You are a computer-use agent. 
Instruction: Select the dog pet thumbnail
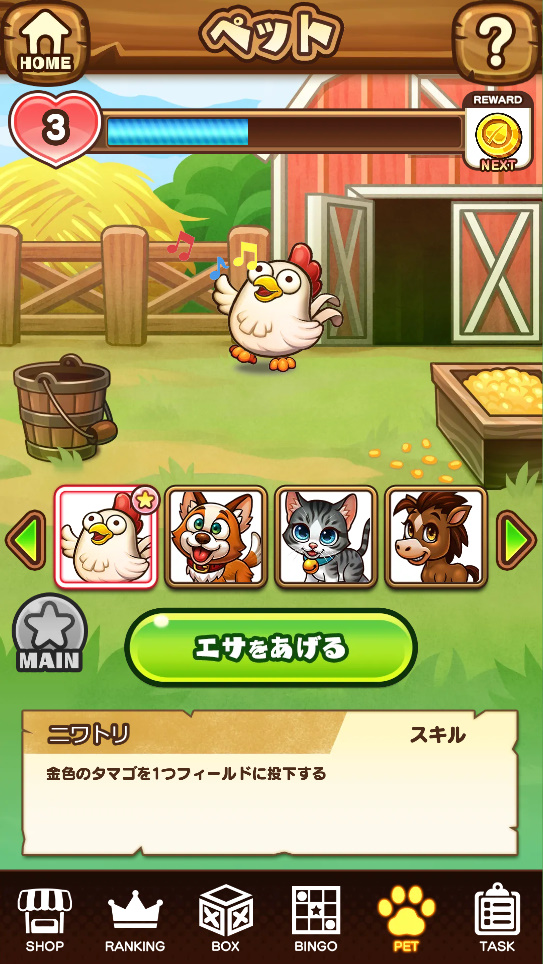216,537
